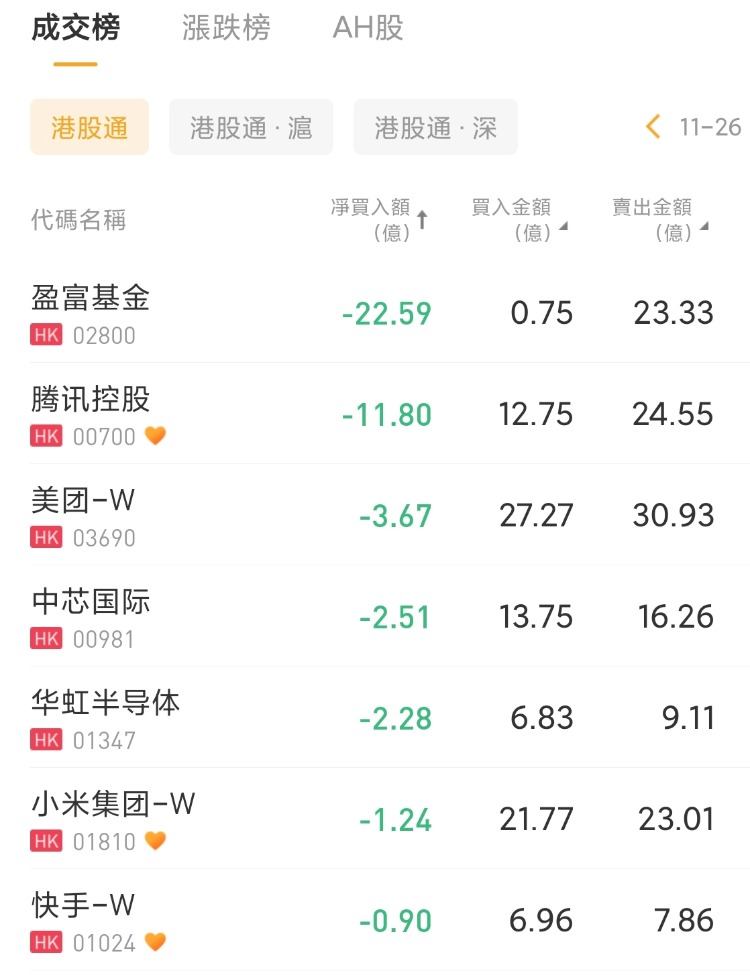
Task: Go to the date before 11-26
Action: pos(654,127)
